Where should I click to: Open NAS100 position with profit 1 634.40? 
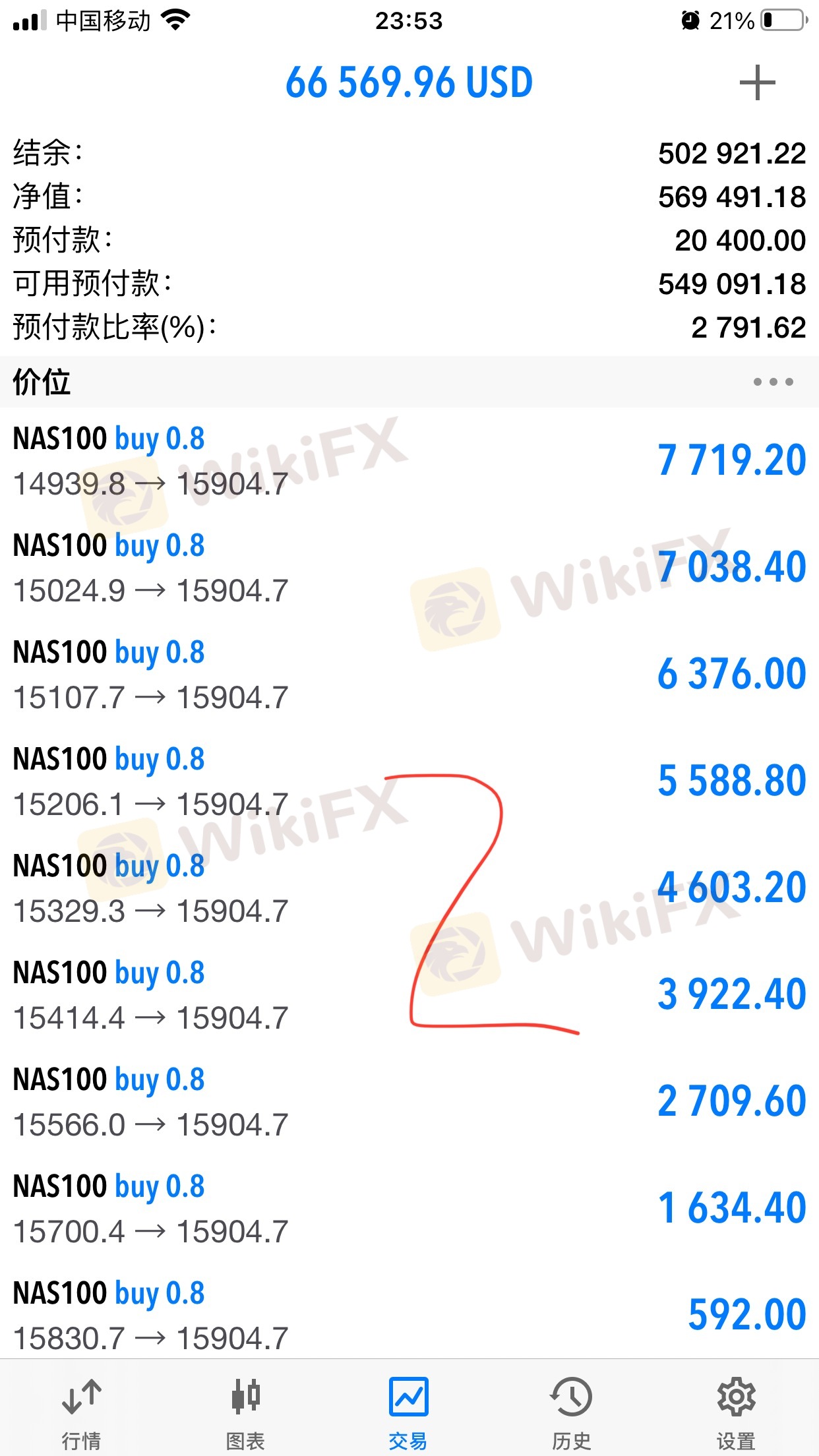tap(409, 1209)
